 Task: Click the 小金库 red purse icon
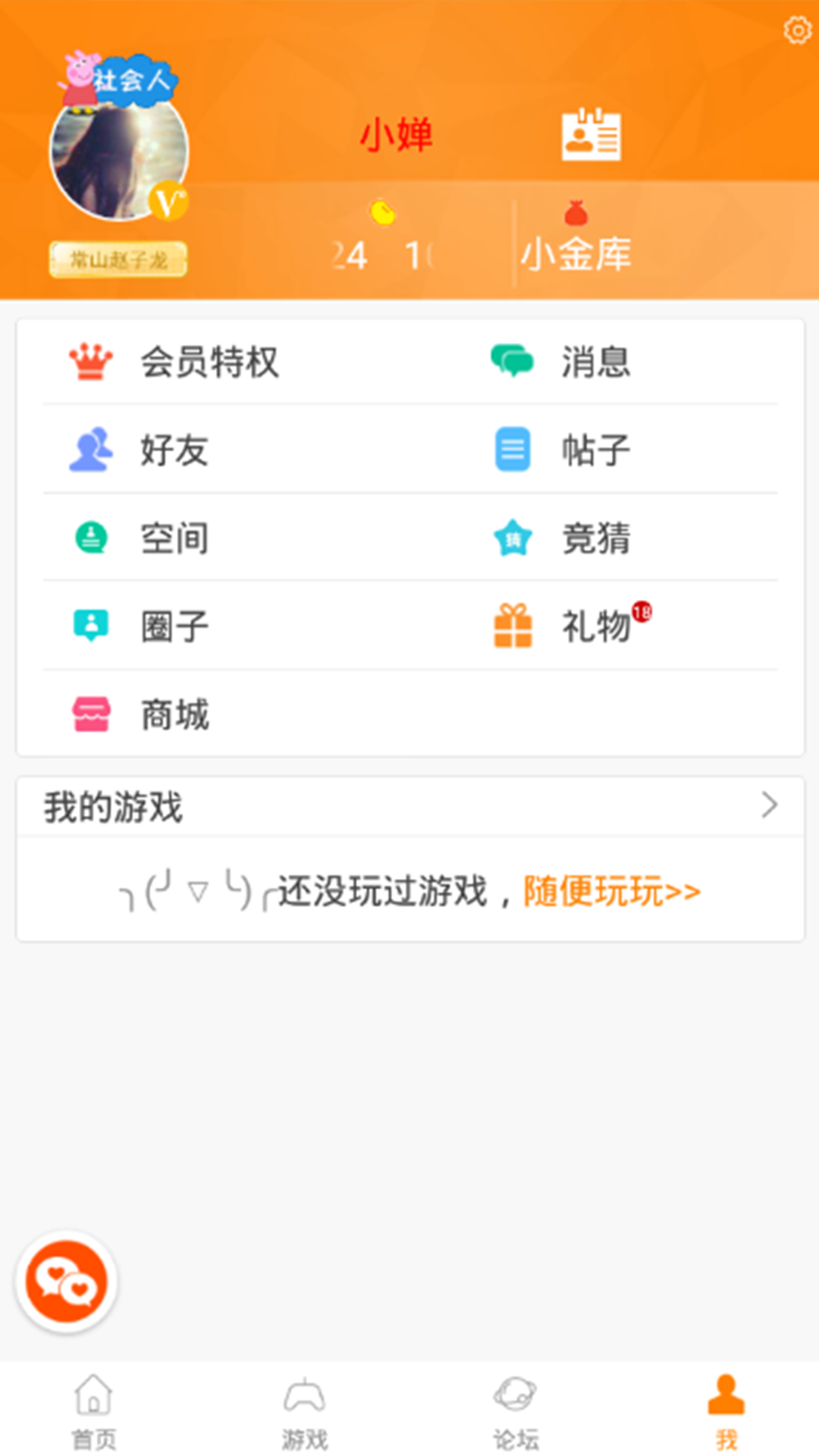[x=576, y=215]
